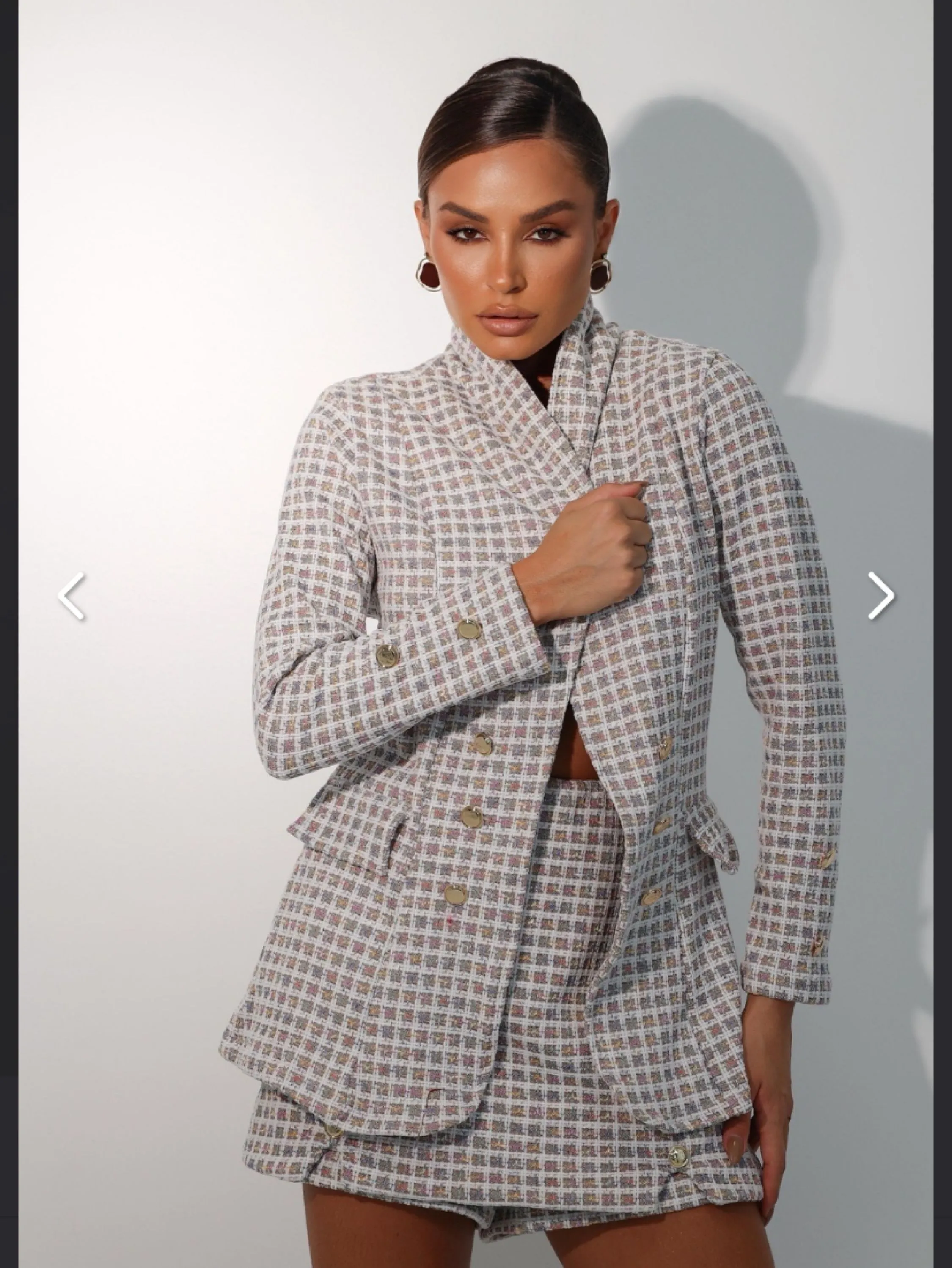Go to the previous product photo
The width and height of the screenshot is (952, 1268).
72,596
